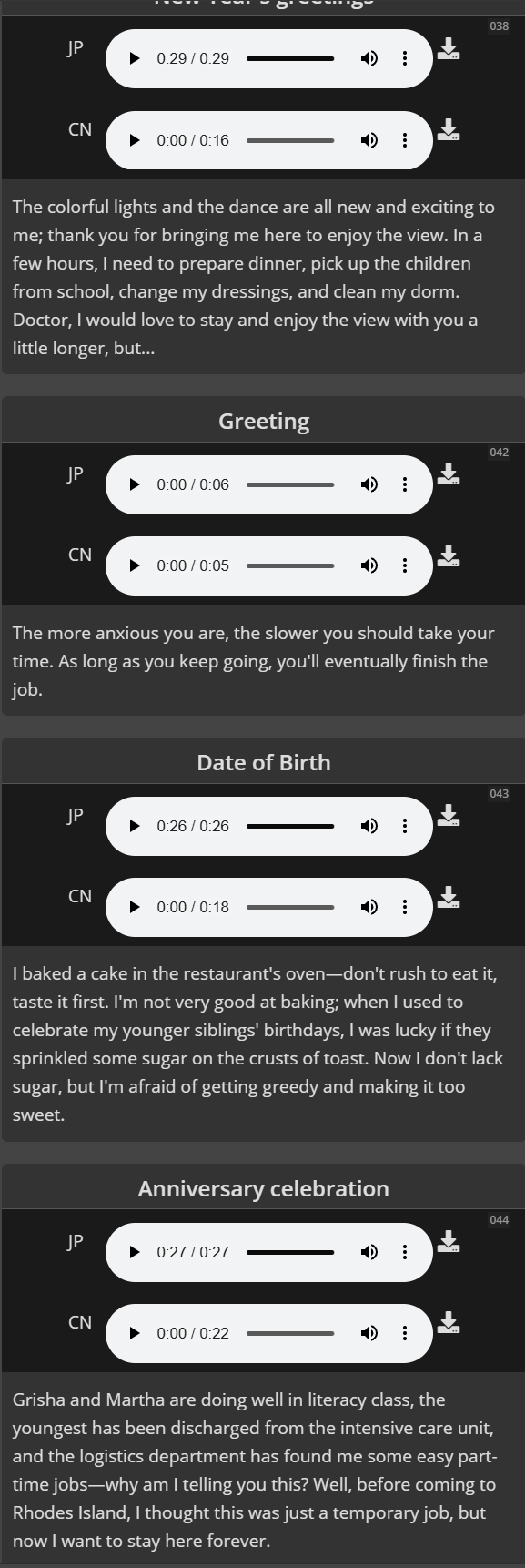525x1568 pixels.
Task: Open more options on Anniversary celebration JP player
Action: tap(405, 1252)
